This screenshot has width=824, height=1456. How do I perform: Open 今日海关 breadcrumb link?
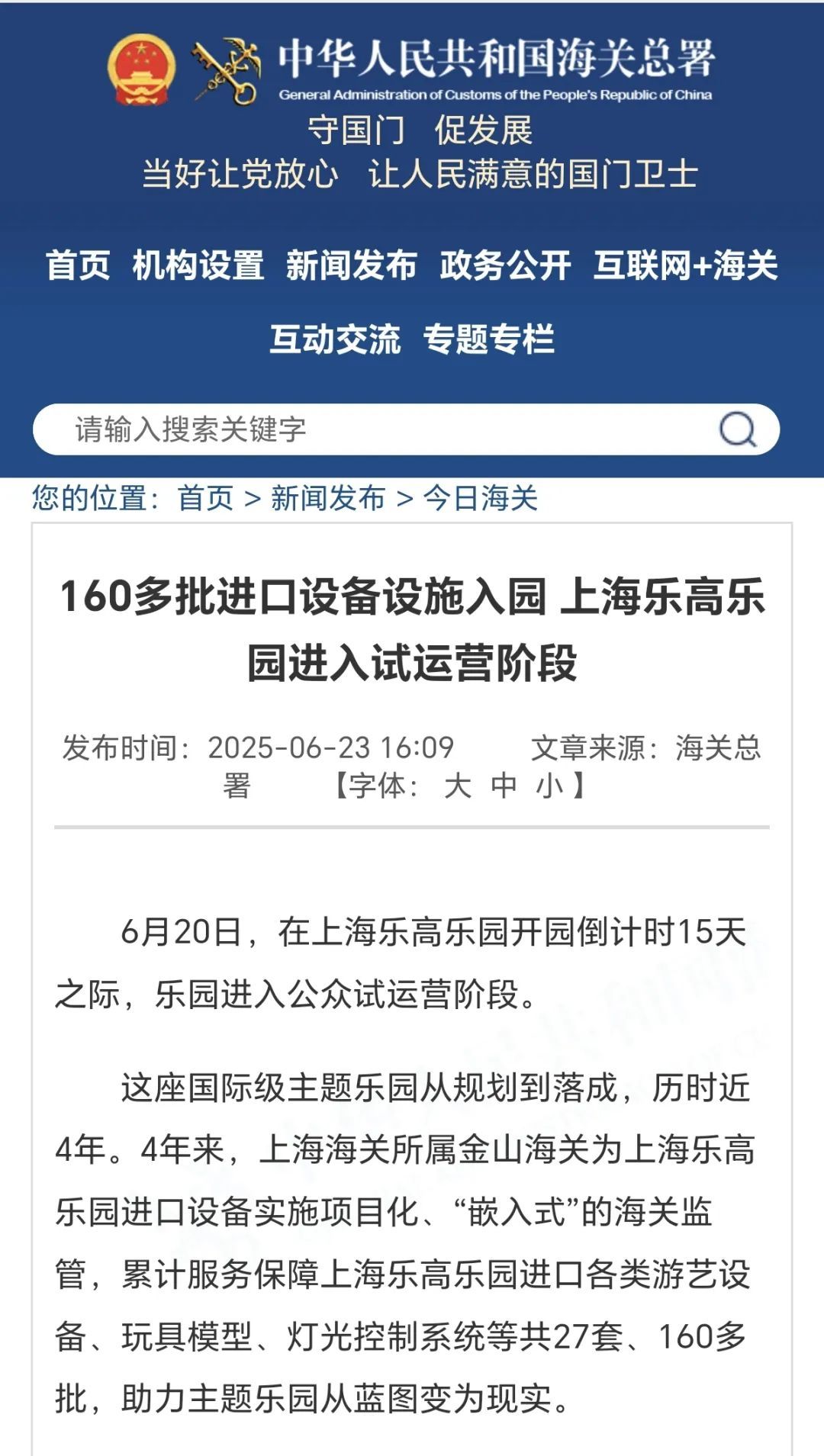481,499
